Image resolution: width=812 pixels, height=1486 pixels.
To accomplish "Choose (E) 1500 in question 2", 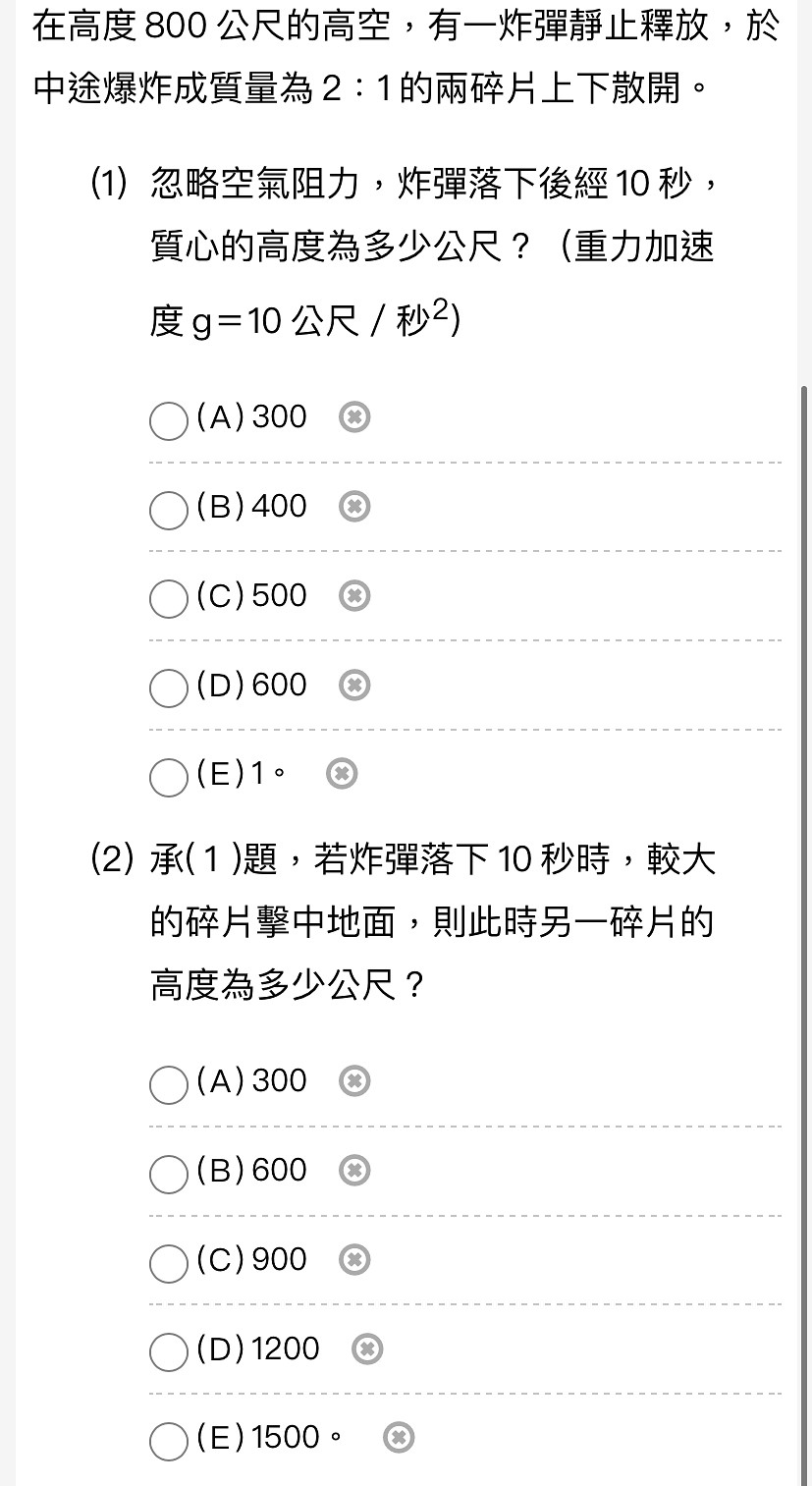I will (168, 1442).
